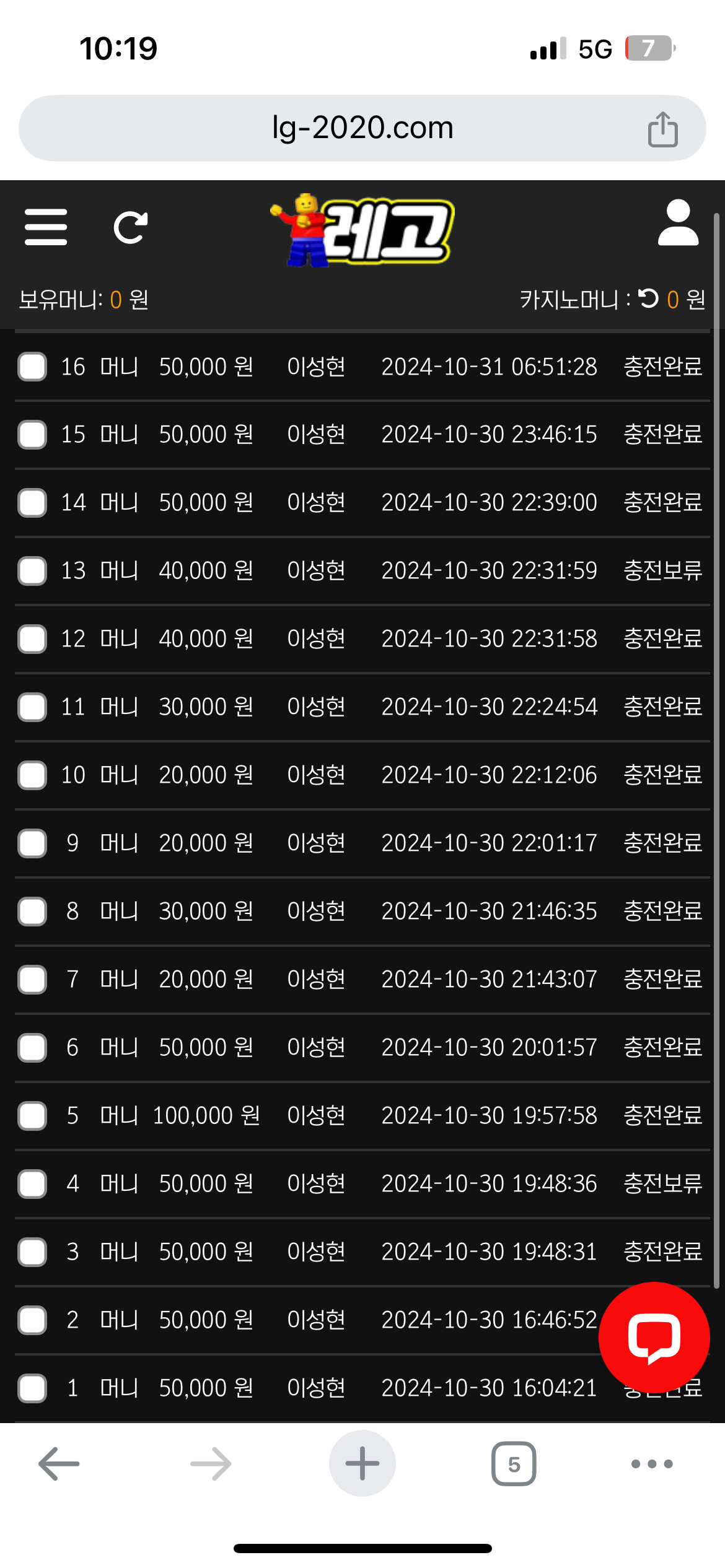Select the checkbox for row 13

tap(32, 571)
